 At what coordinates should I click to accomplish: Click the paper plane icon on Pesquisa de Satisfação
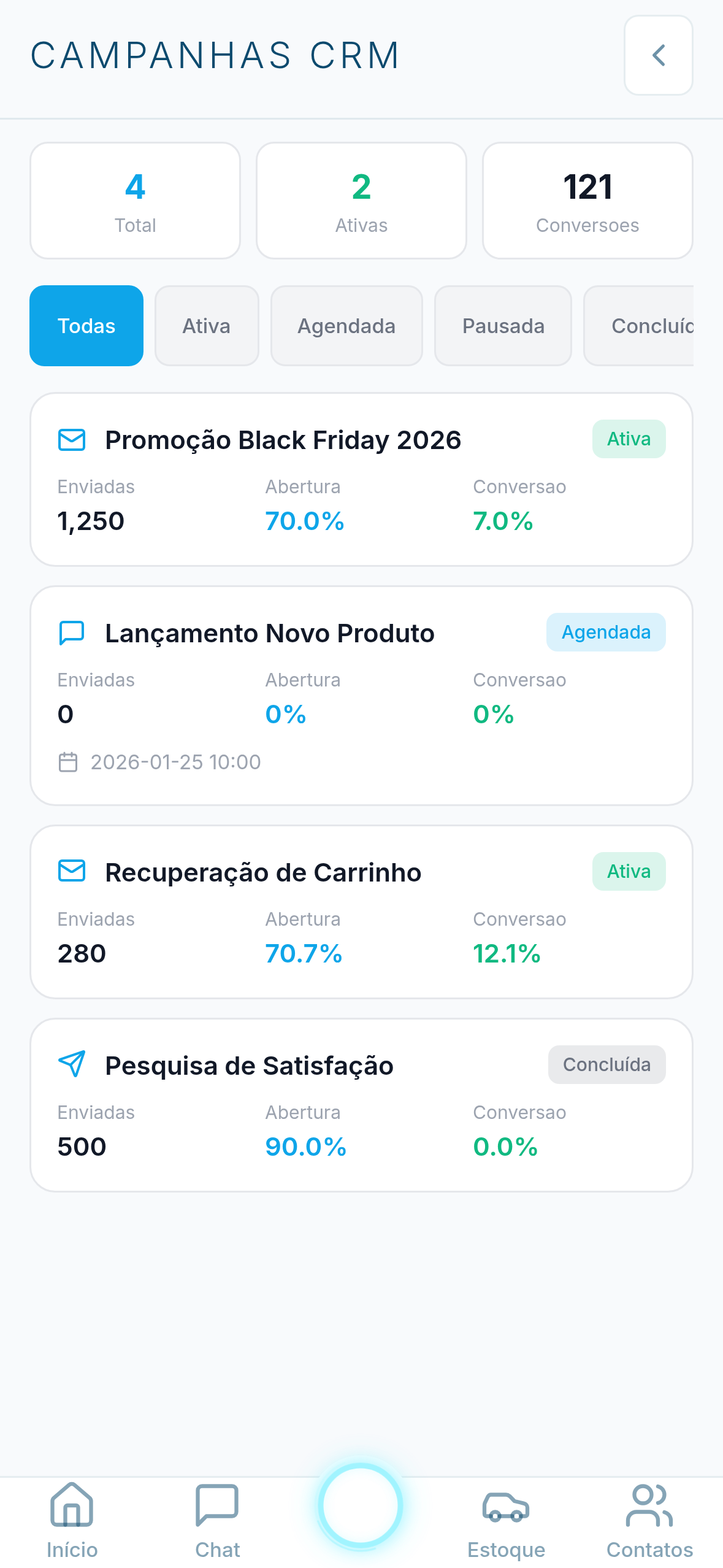coord(71,1066)
